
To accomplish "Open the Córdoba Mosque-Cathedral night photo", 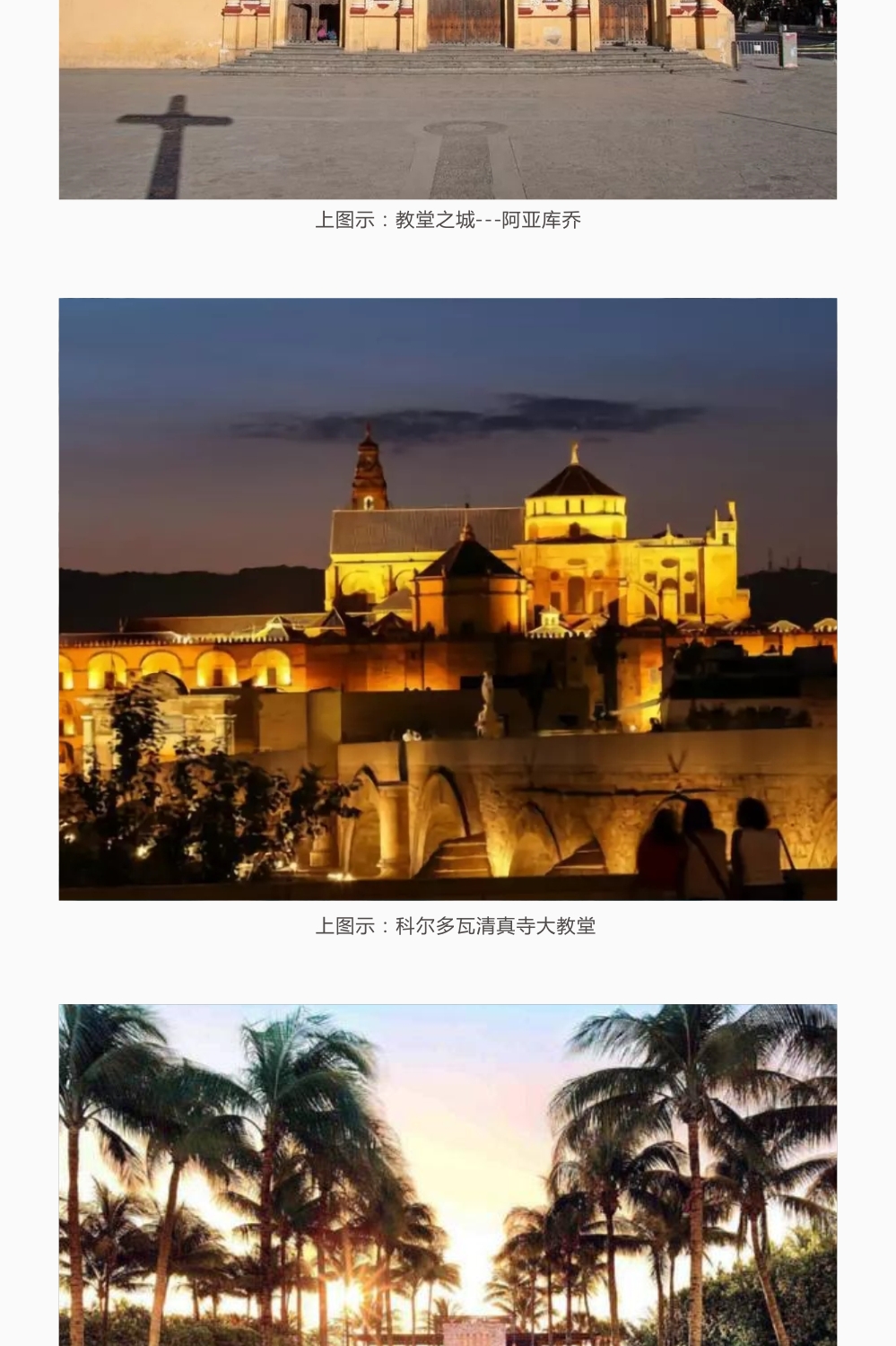I will click(x=448, y=599).
